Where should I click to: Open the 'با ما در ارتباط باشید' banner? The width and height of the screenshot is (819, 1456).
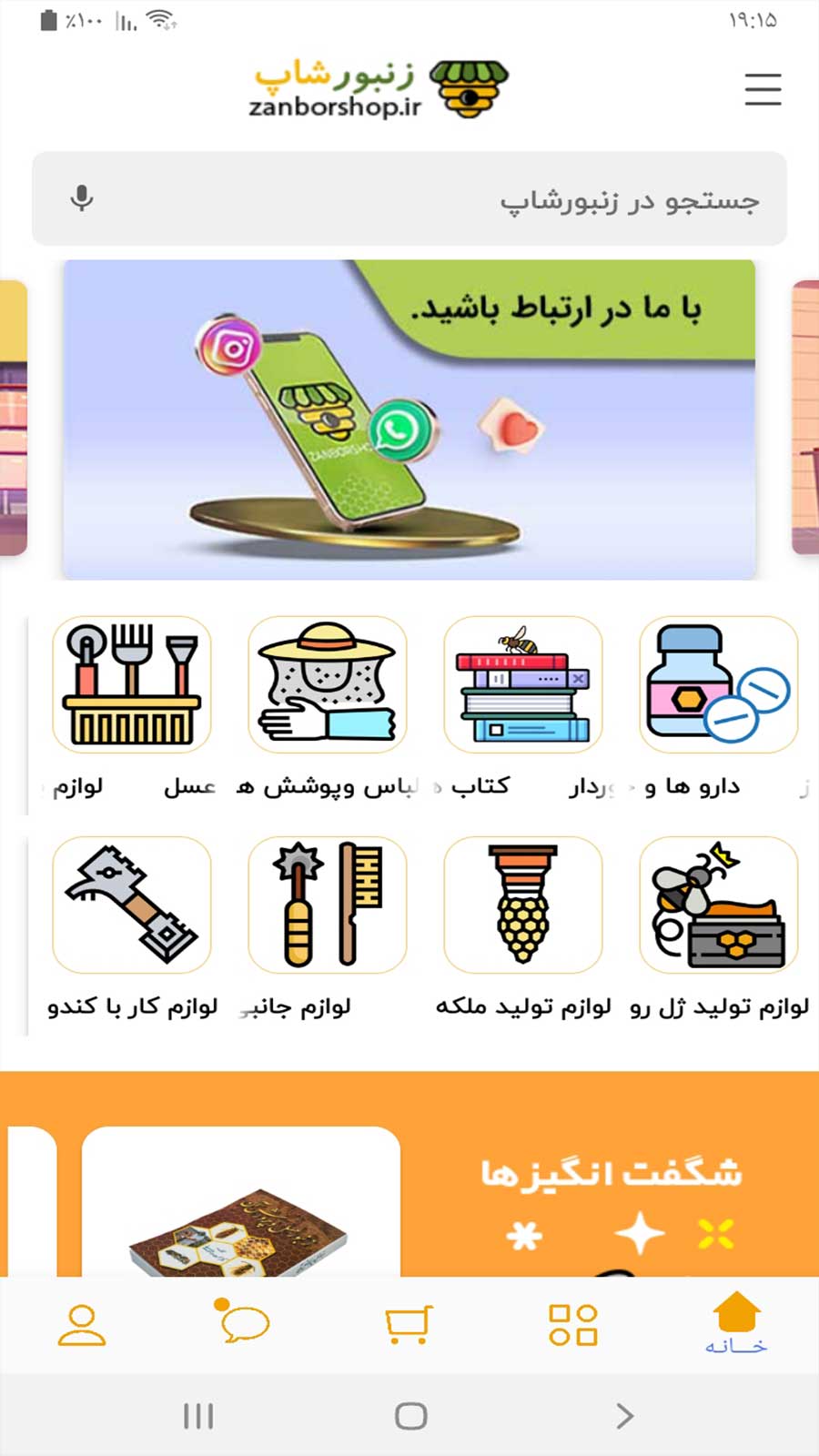coord(409,420)
